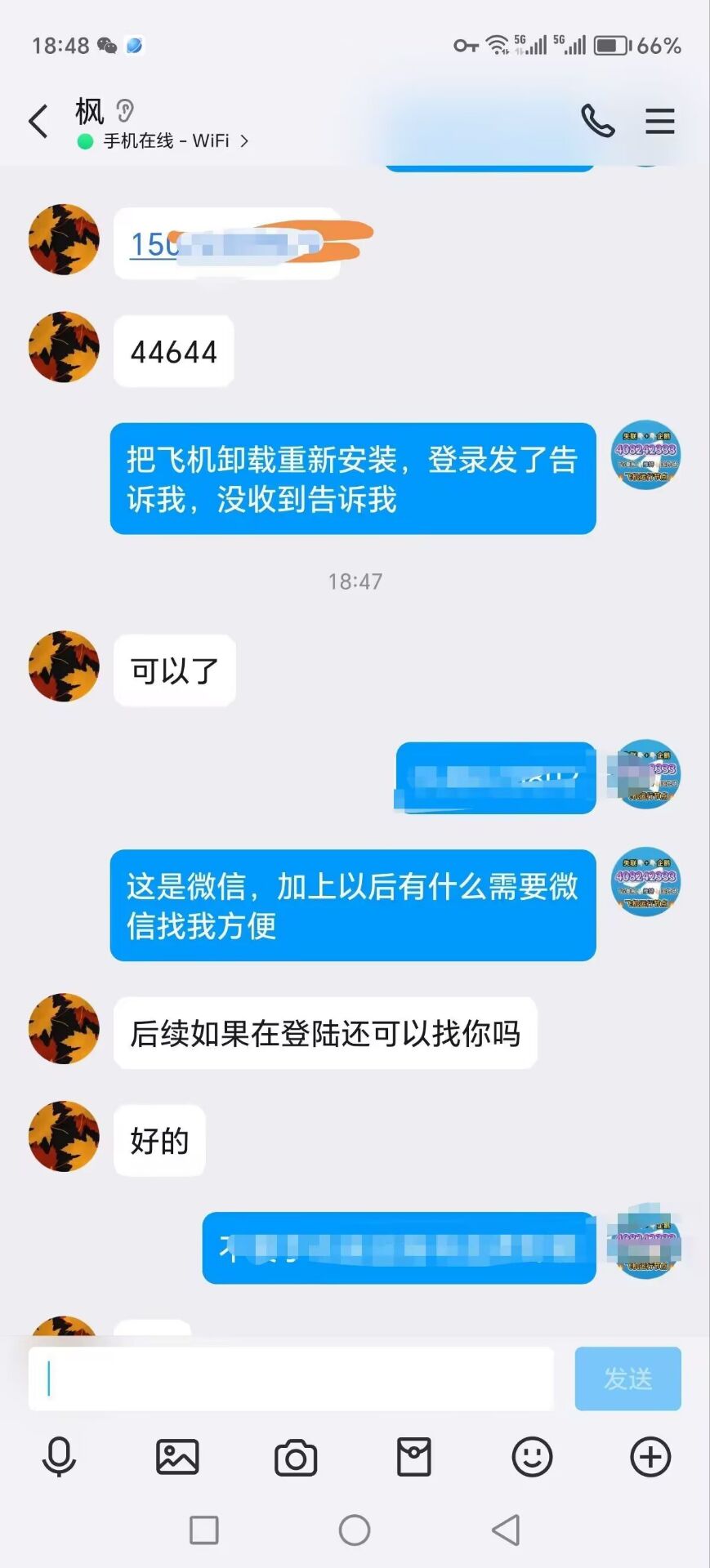Open the emoji picker
This screenshot has height=1568, width=710.
click(x=532, y=1457)
